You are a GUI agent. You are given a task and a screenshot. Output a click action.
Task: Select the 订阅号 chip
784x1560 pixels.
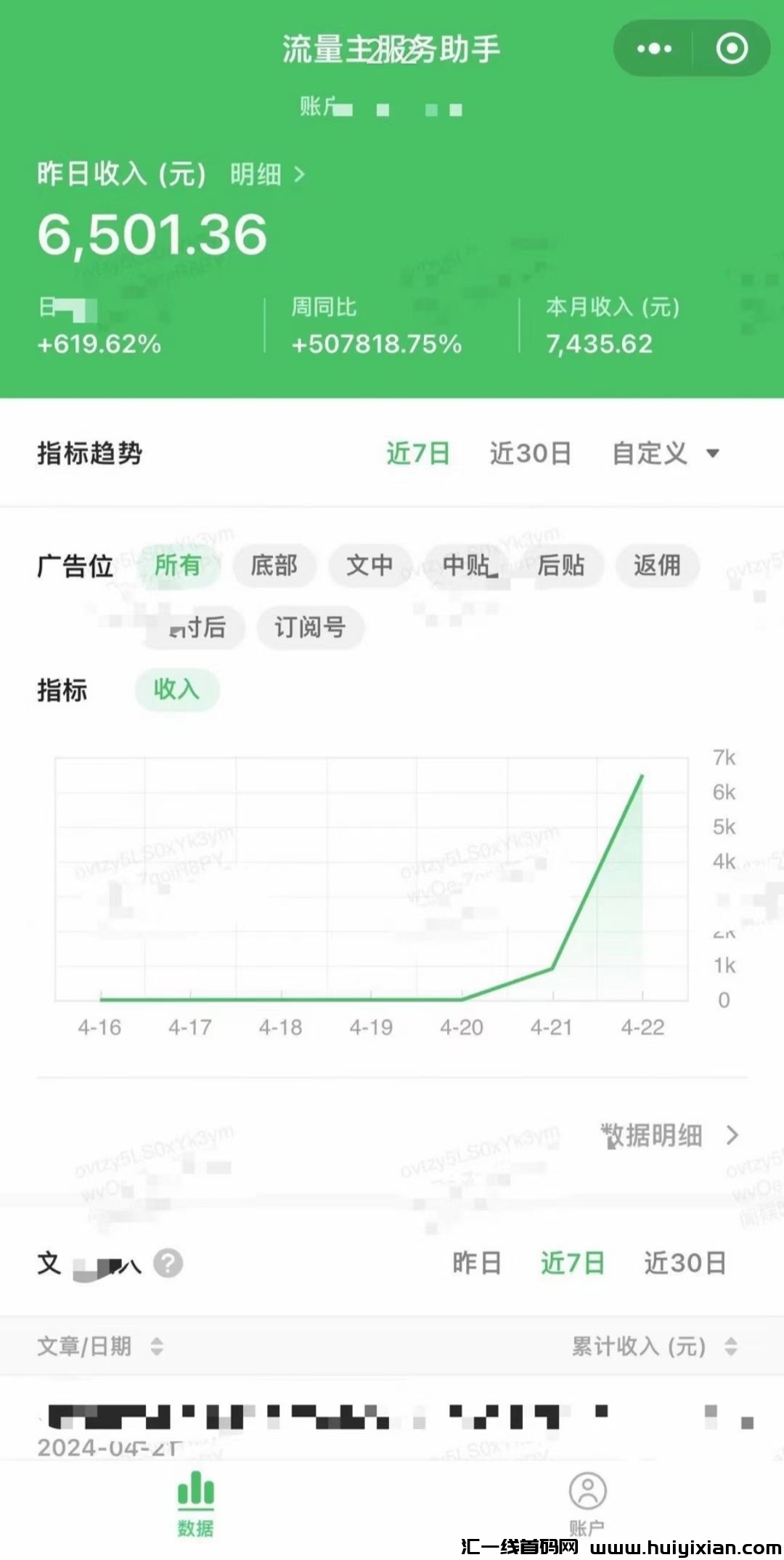point(310,627)
